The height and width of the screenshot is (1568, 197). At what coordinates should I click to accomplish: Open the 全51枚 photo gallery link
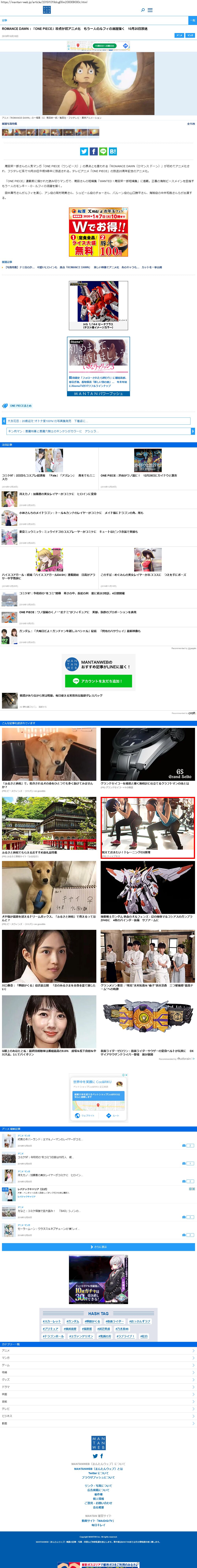[x=191, y=124]
